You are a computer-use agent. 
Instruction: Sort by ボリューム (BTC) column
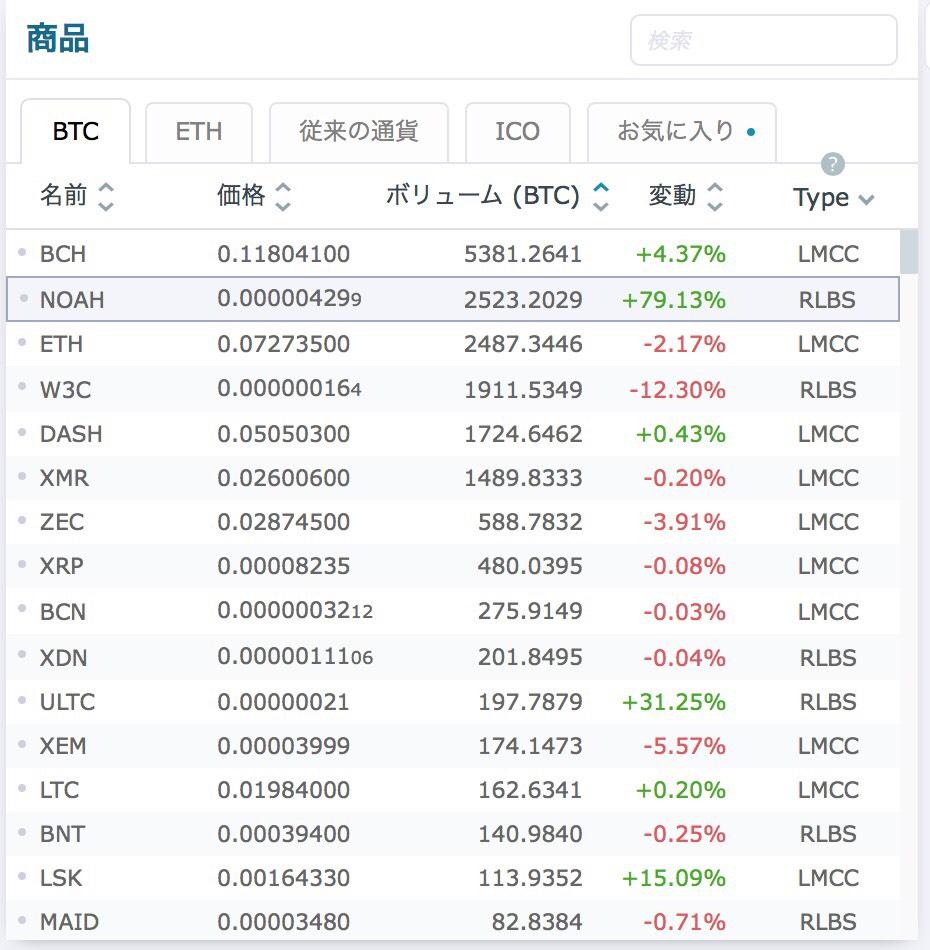(497, 196)
